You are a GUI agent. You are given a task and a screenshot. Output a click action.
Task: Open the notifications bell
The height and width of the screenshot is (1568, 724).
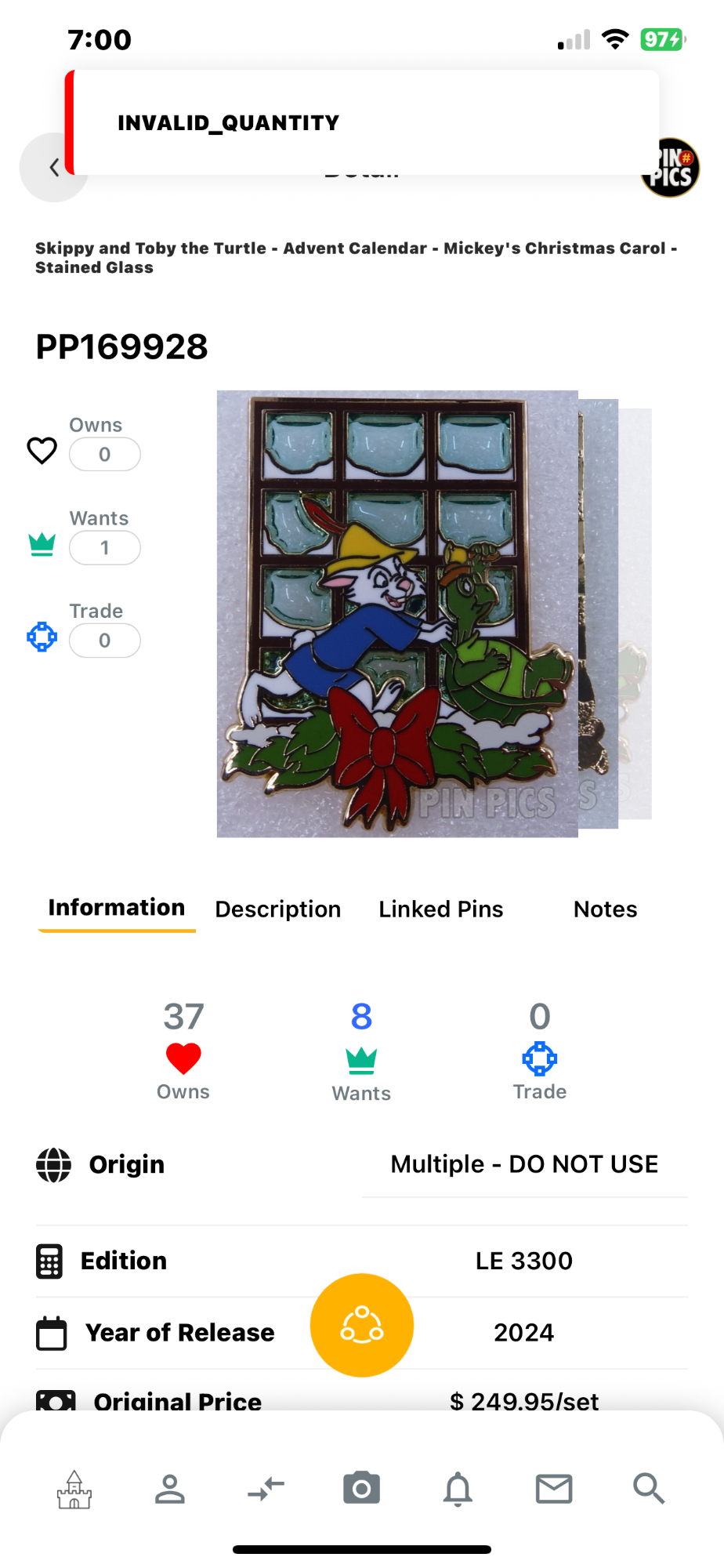[458, 1489]
